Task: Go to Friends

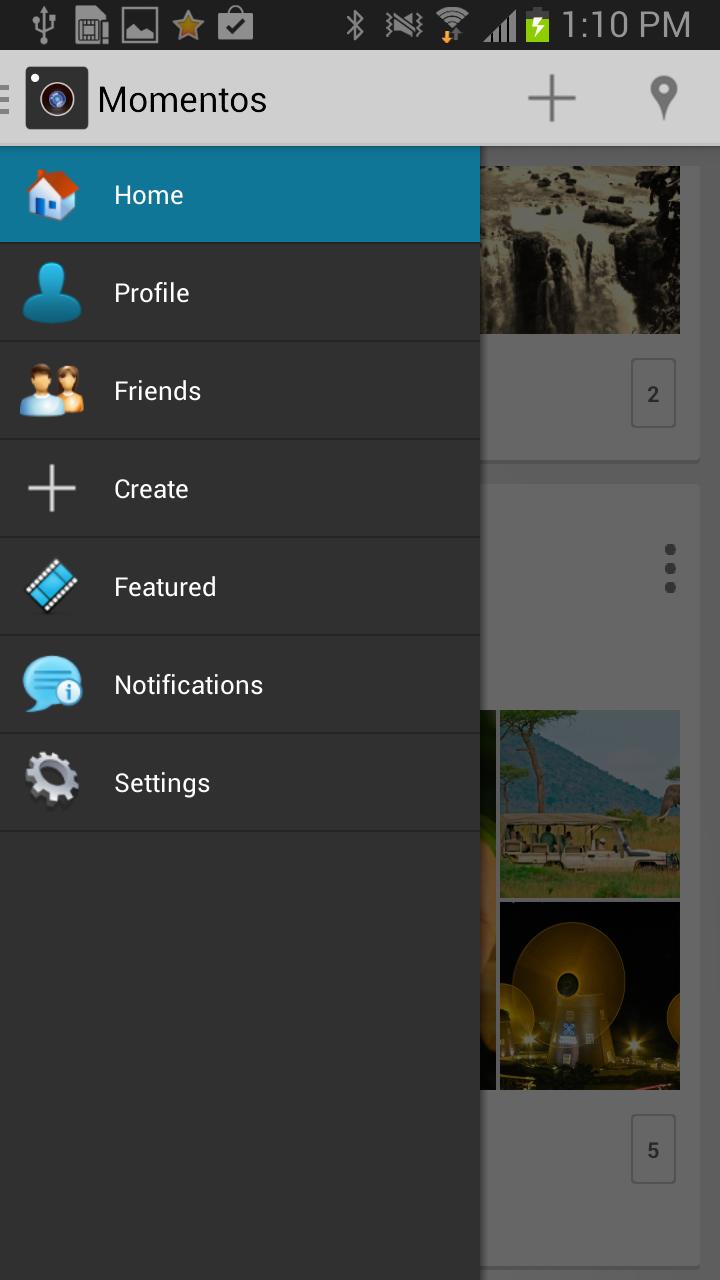Action: tap(240, 391)
